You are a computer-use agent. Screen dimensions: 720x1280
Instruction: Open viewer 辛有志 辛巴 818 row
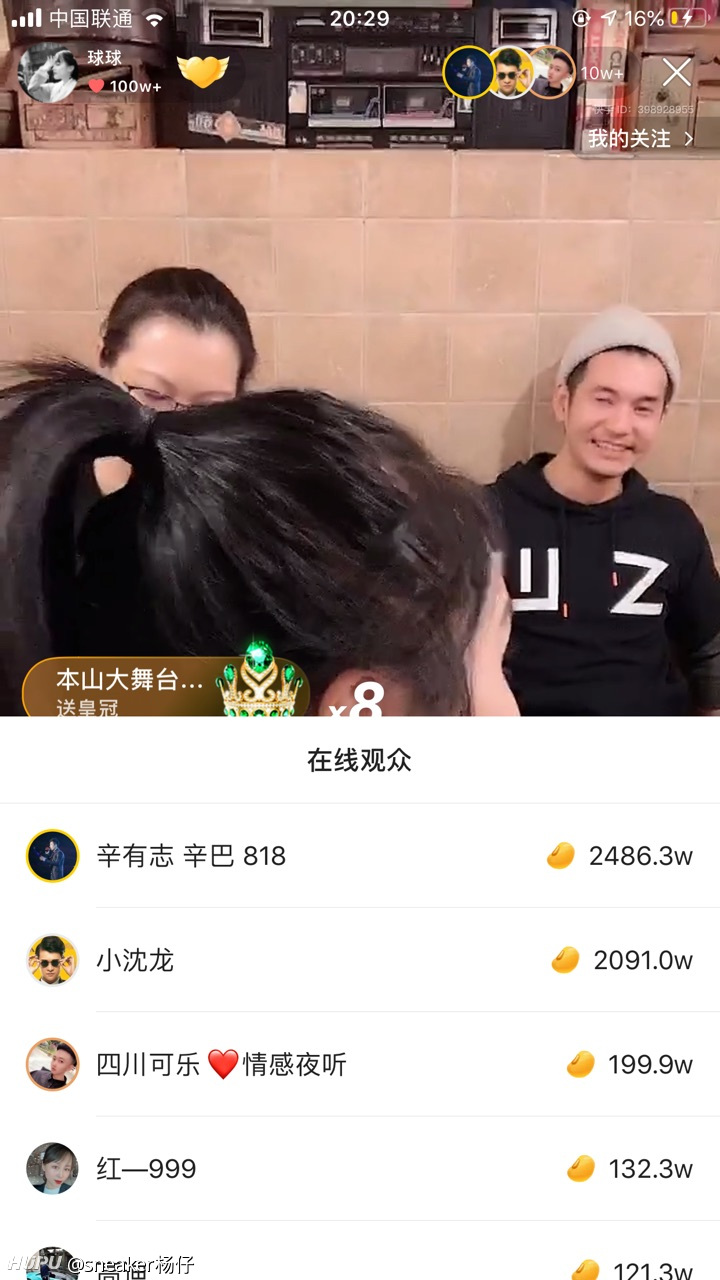(360, 856)
